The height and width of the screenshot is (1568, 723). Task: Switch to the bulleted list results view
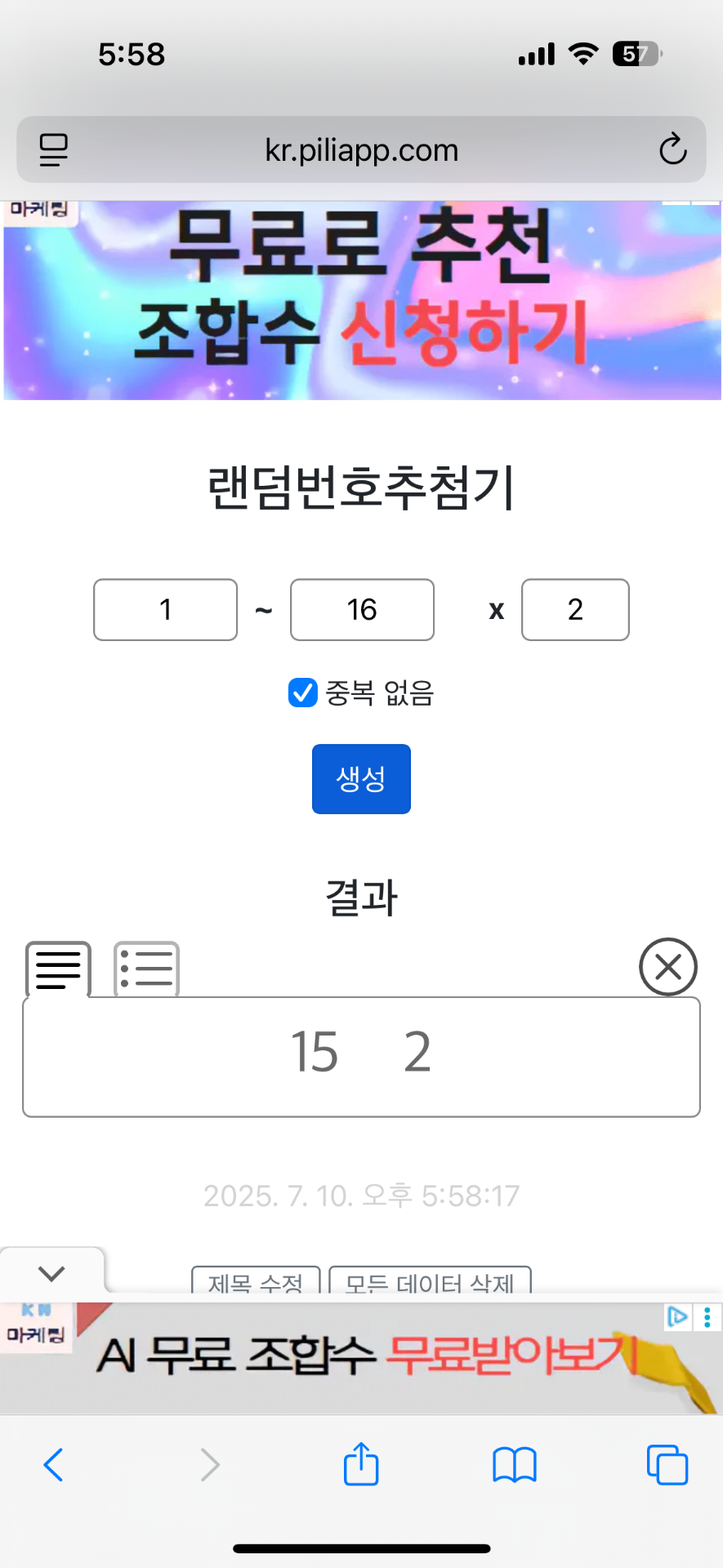[146, 969]
